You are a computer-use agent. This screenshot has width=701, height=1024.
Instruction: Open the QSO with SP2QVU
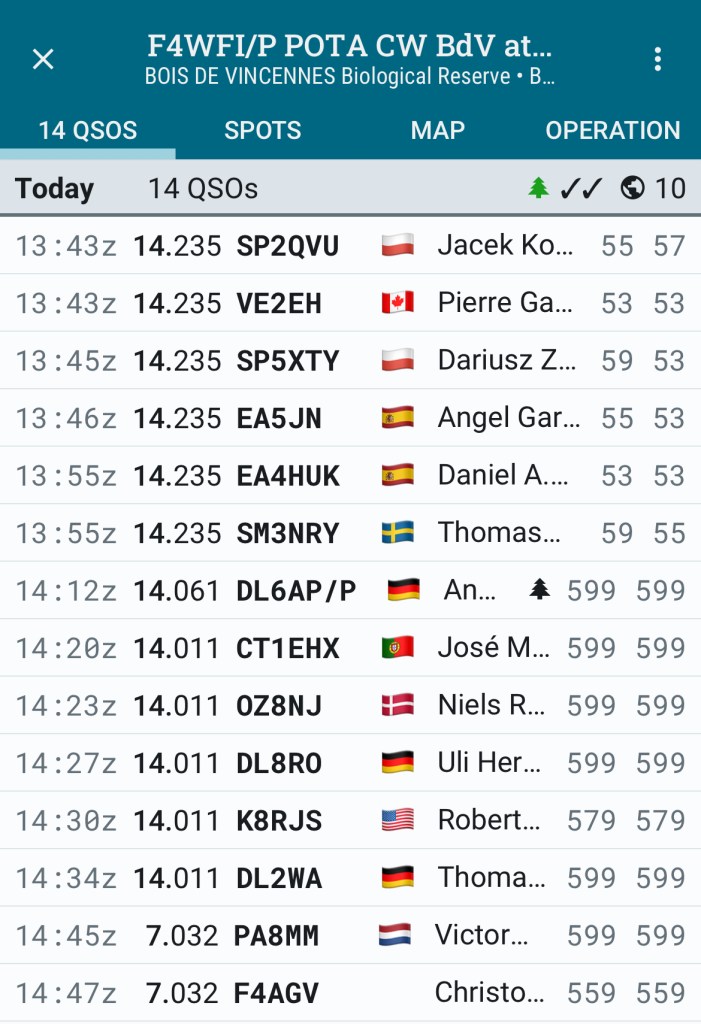350,246
